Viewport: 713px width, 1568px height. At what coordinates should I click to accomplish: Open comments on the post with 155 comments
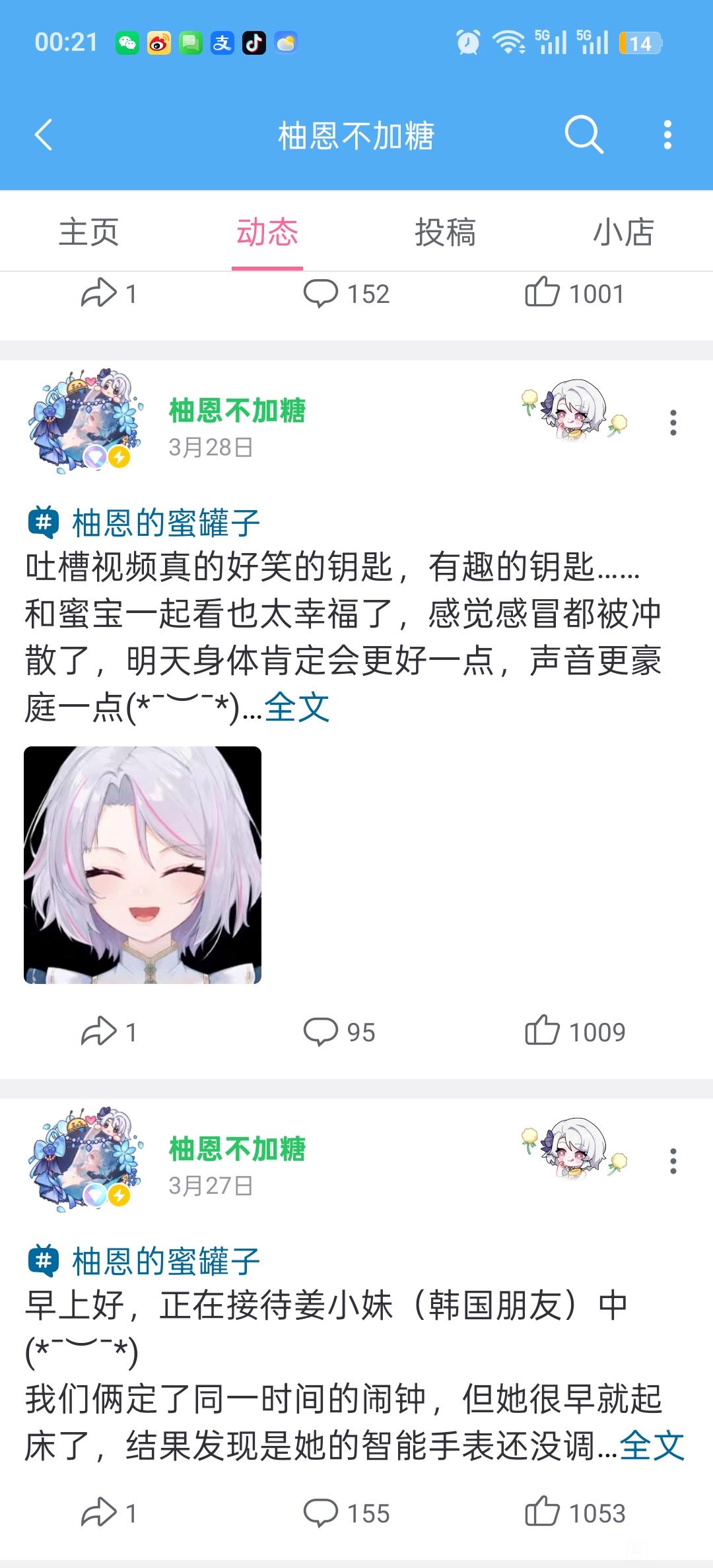click(347, 1513)
